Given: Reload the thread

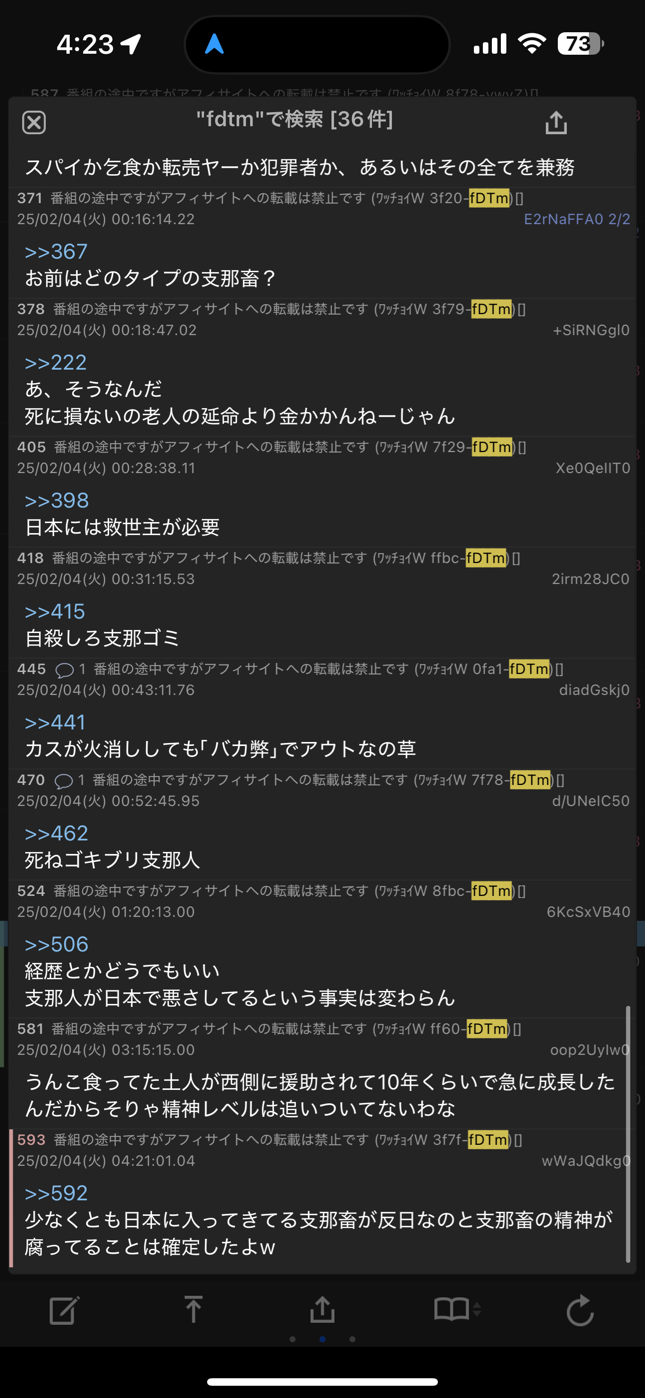Looking at the screenshot, I should coord(580,1310).
